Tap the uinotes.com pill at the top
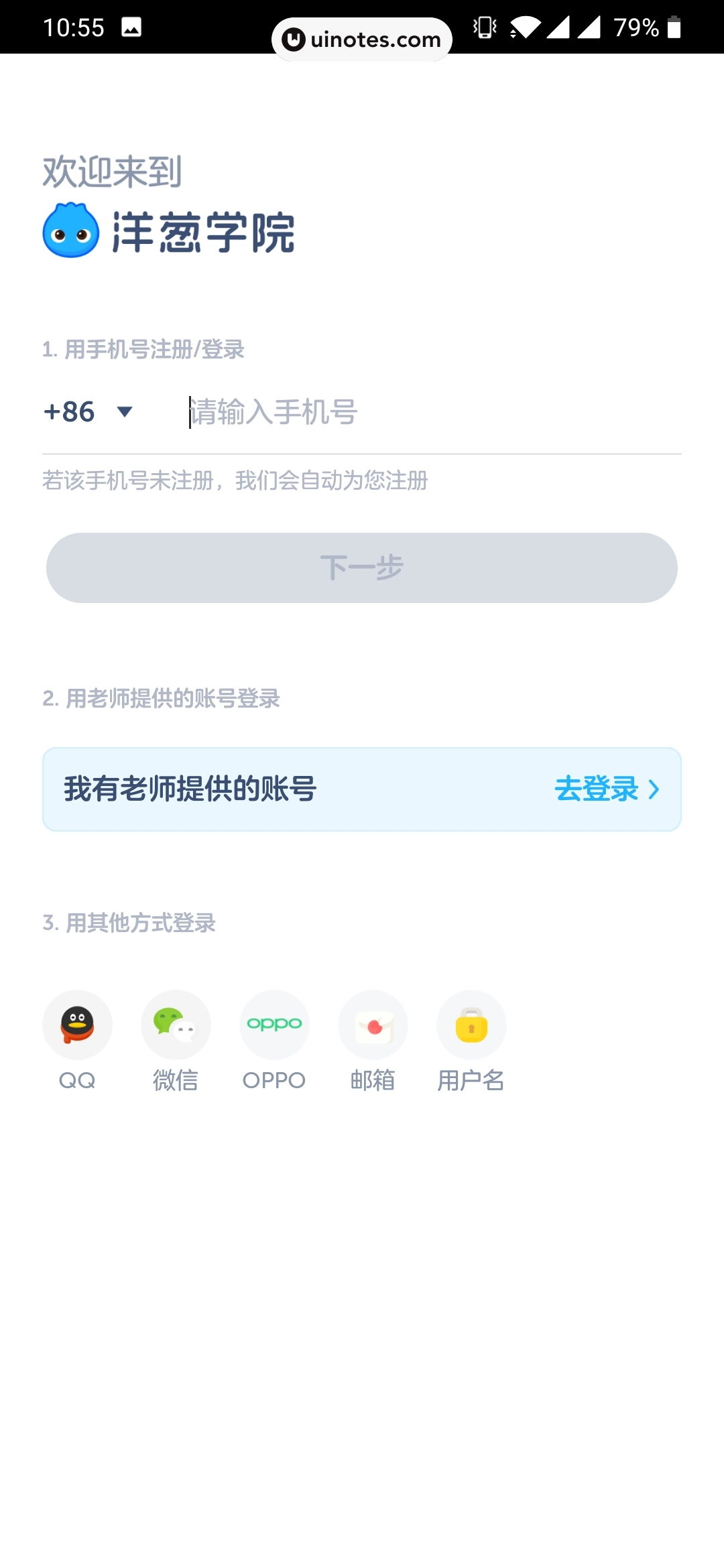Image resolution: width=724 pixels, height=1568 pixels. pos(362,39)
